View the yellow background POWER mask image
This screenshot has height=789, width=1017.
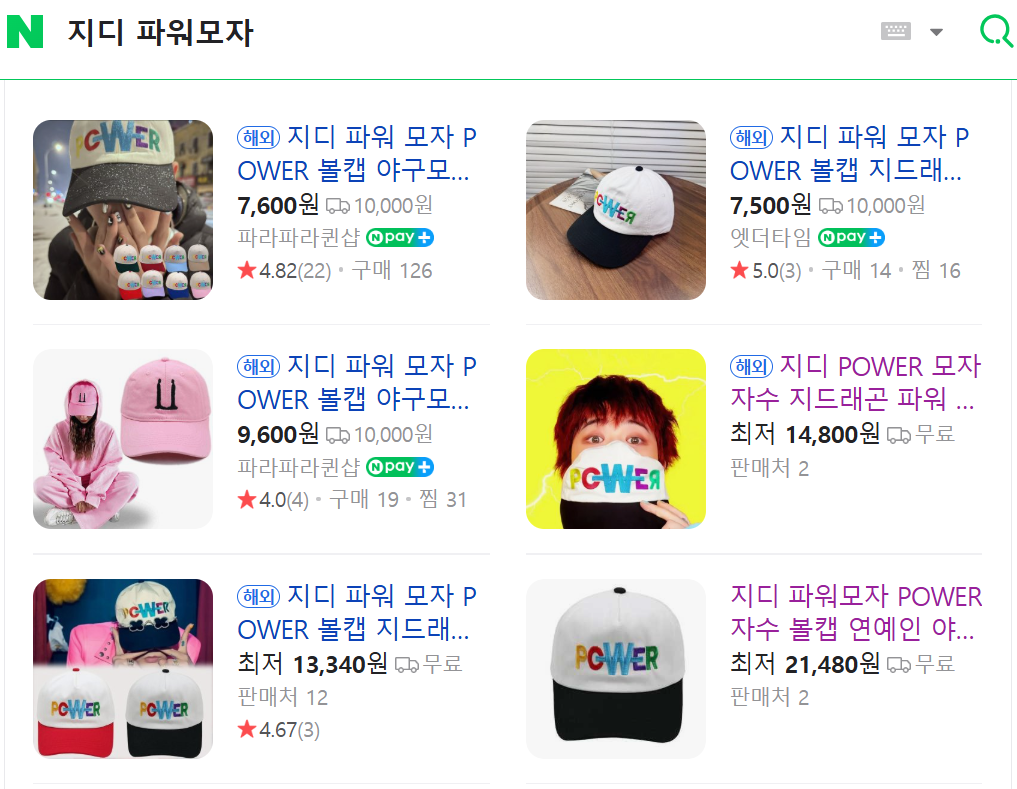616,439
